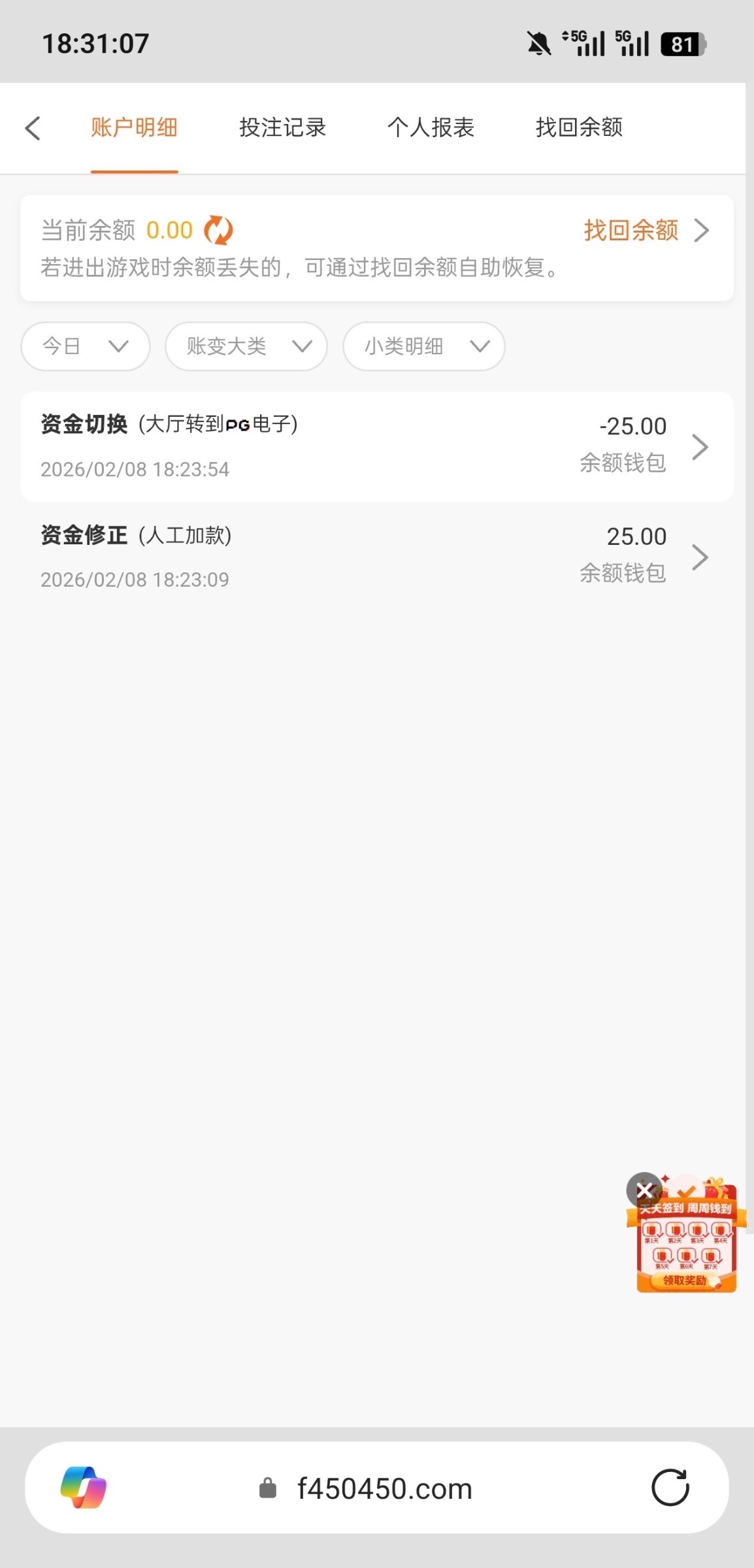Expand the 账变大类 category dropdown
The width and height of the screenshot is (754, 1568).
coord(246,347)
